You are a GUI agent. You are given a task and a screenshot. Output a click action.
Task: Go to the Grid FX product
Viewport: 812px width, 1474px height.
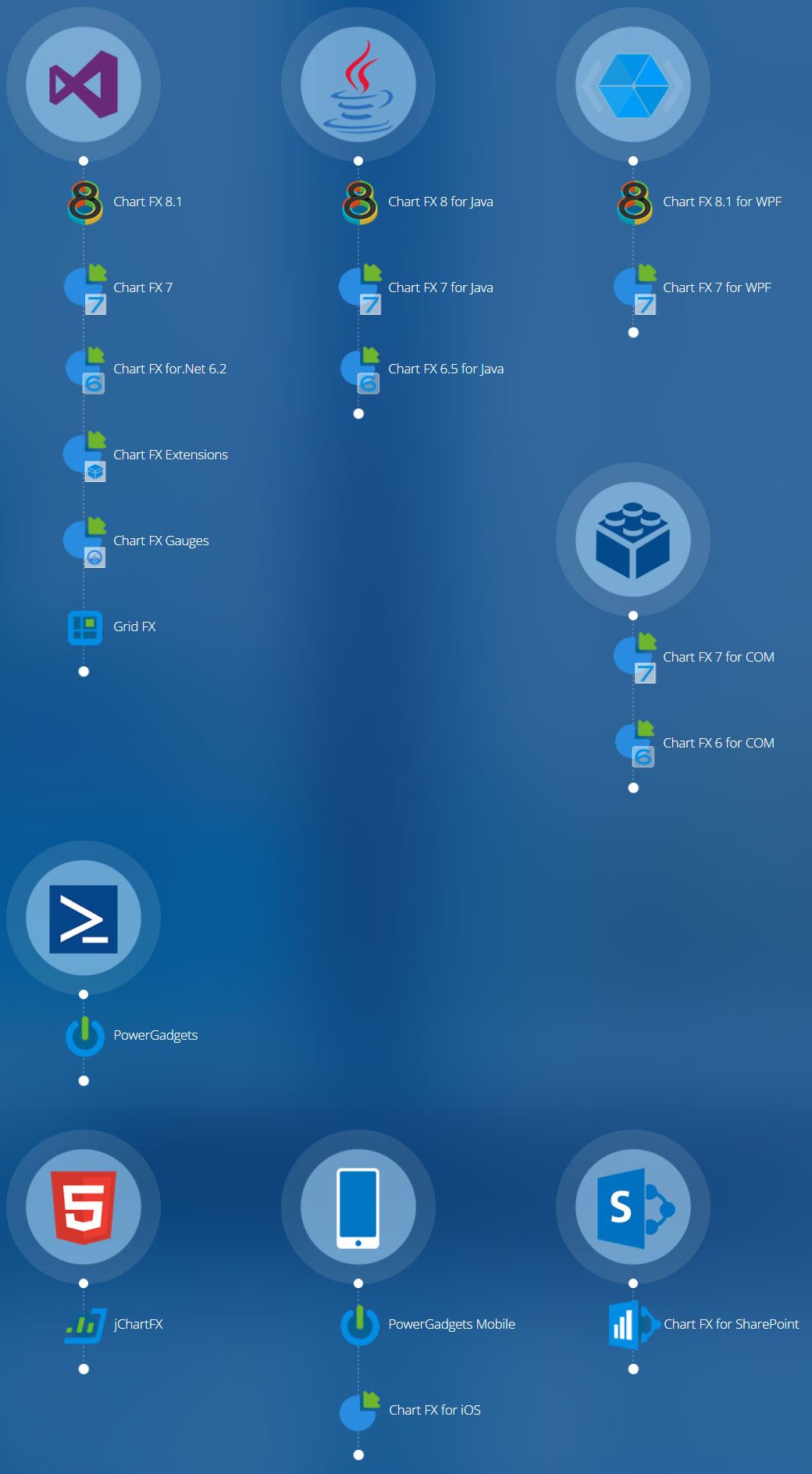[x=134, y=626]
